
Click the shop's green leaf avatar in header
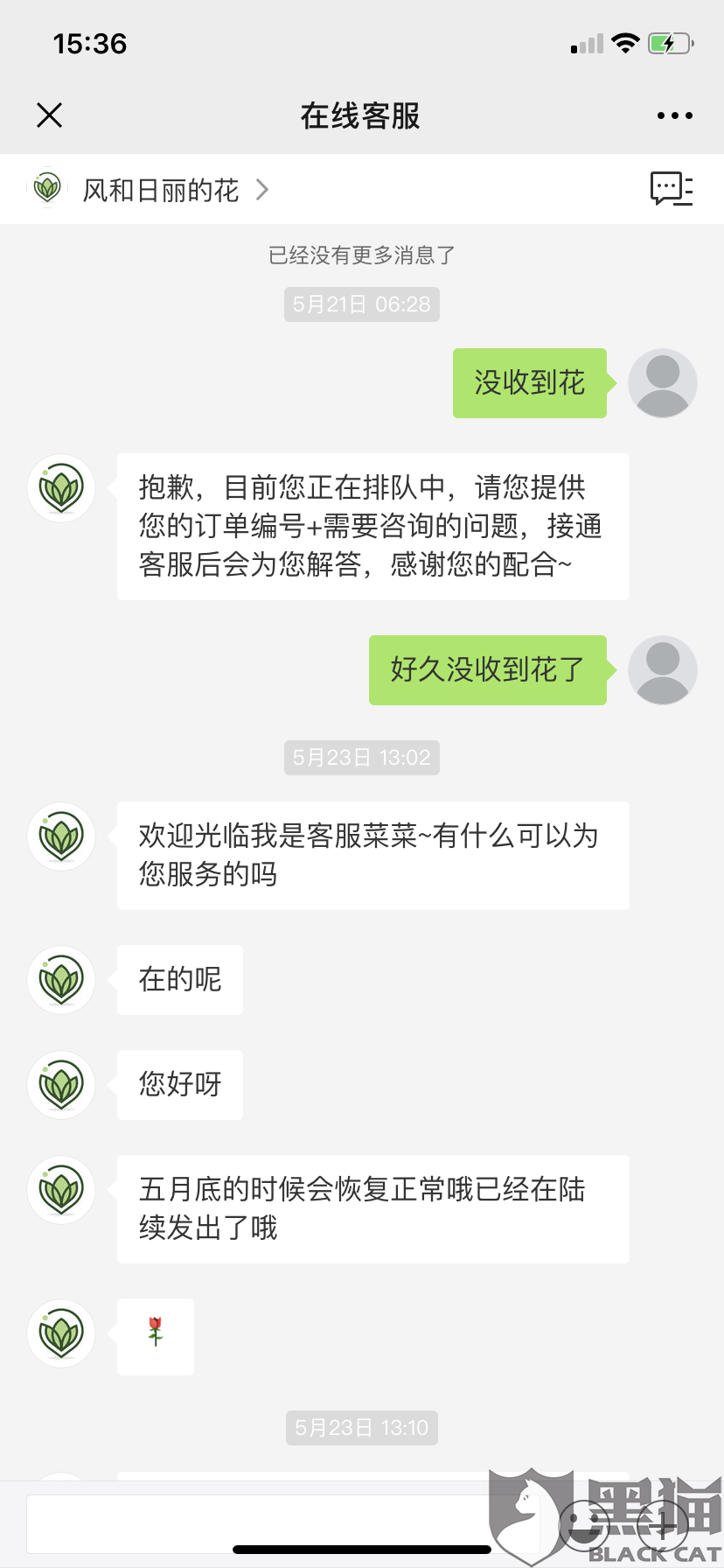[x=48, y=188]
